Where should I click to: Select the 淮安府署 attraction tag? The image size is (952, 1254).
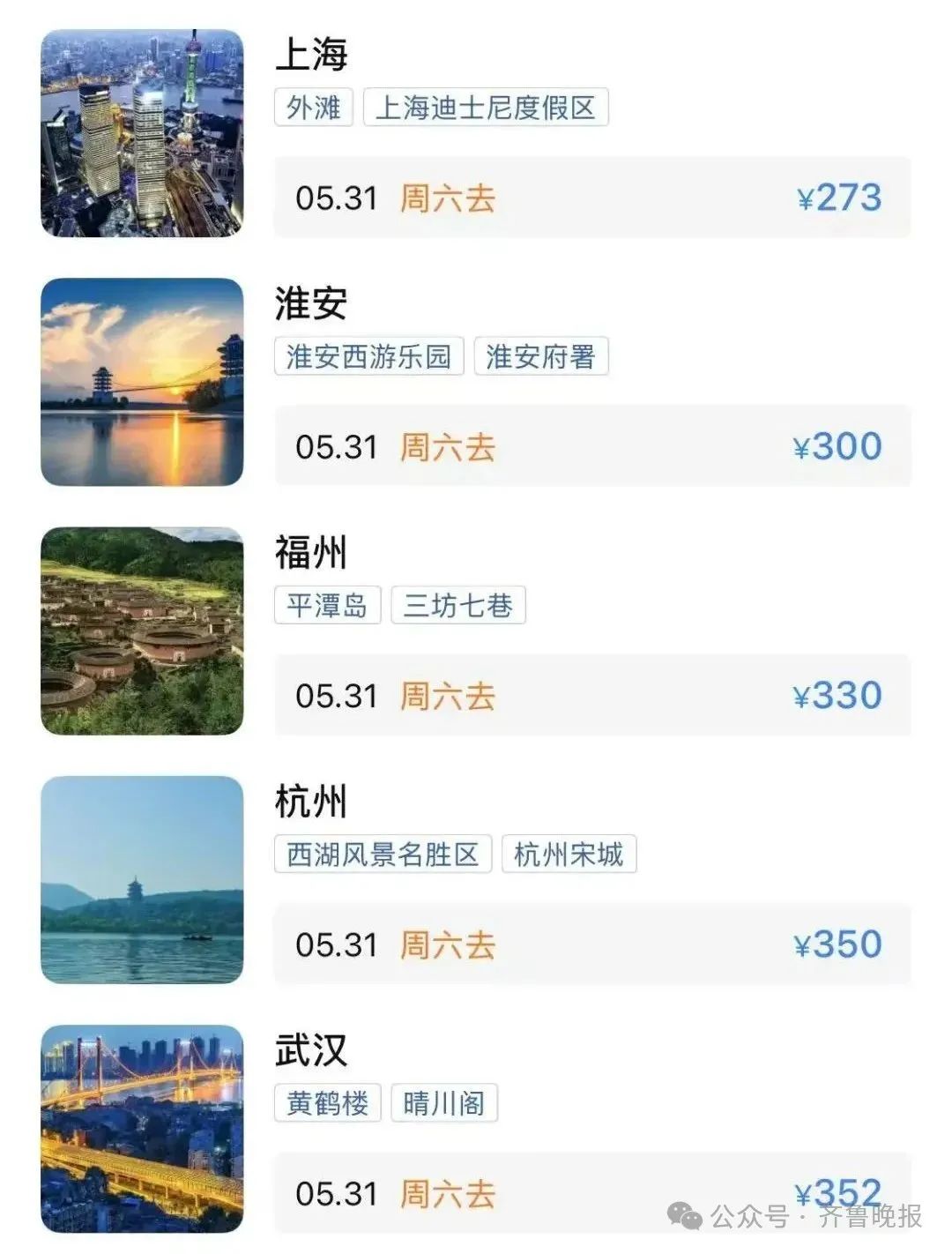coord(540,356)
